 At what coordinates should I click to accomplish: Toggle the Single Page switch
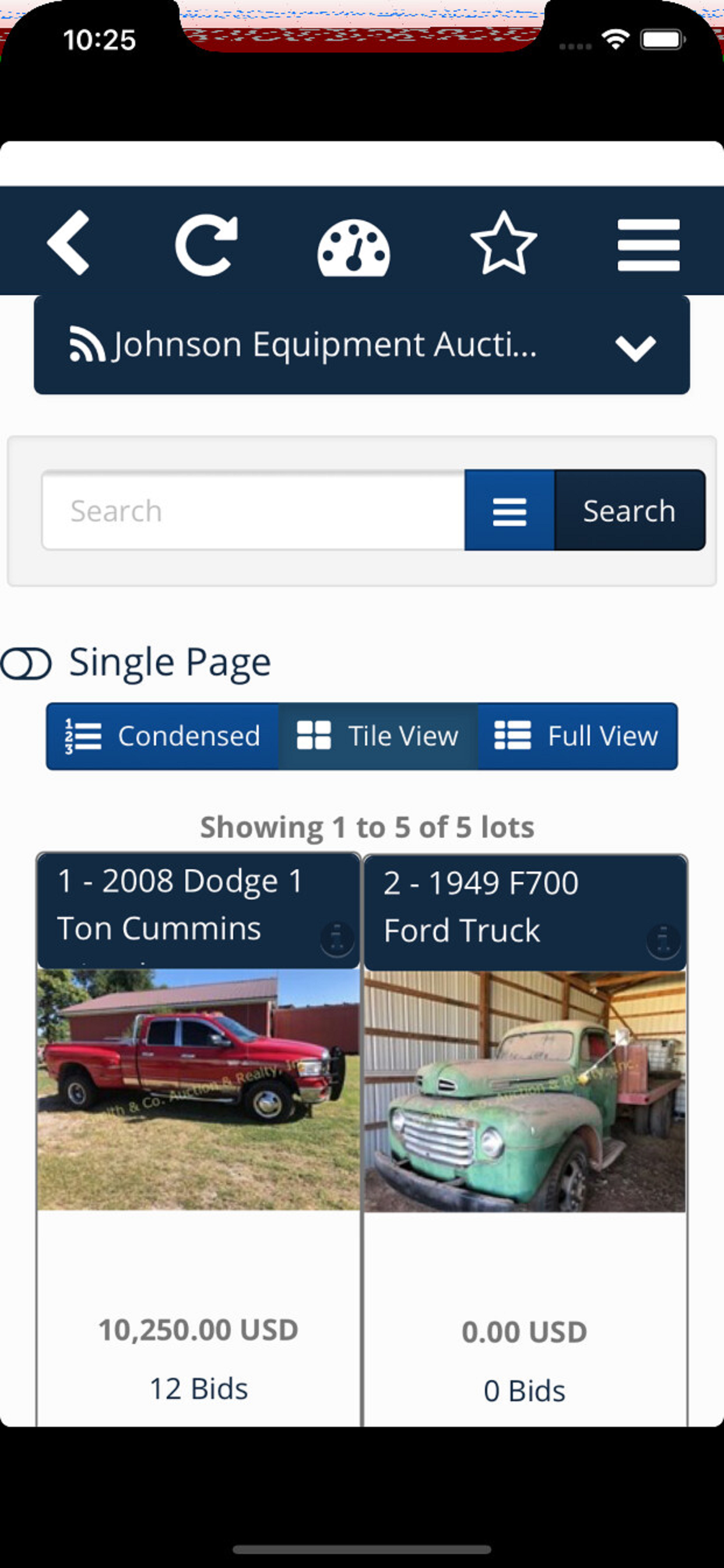point(26,663)
